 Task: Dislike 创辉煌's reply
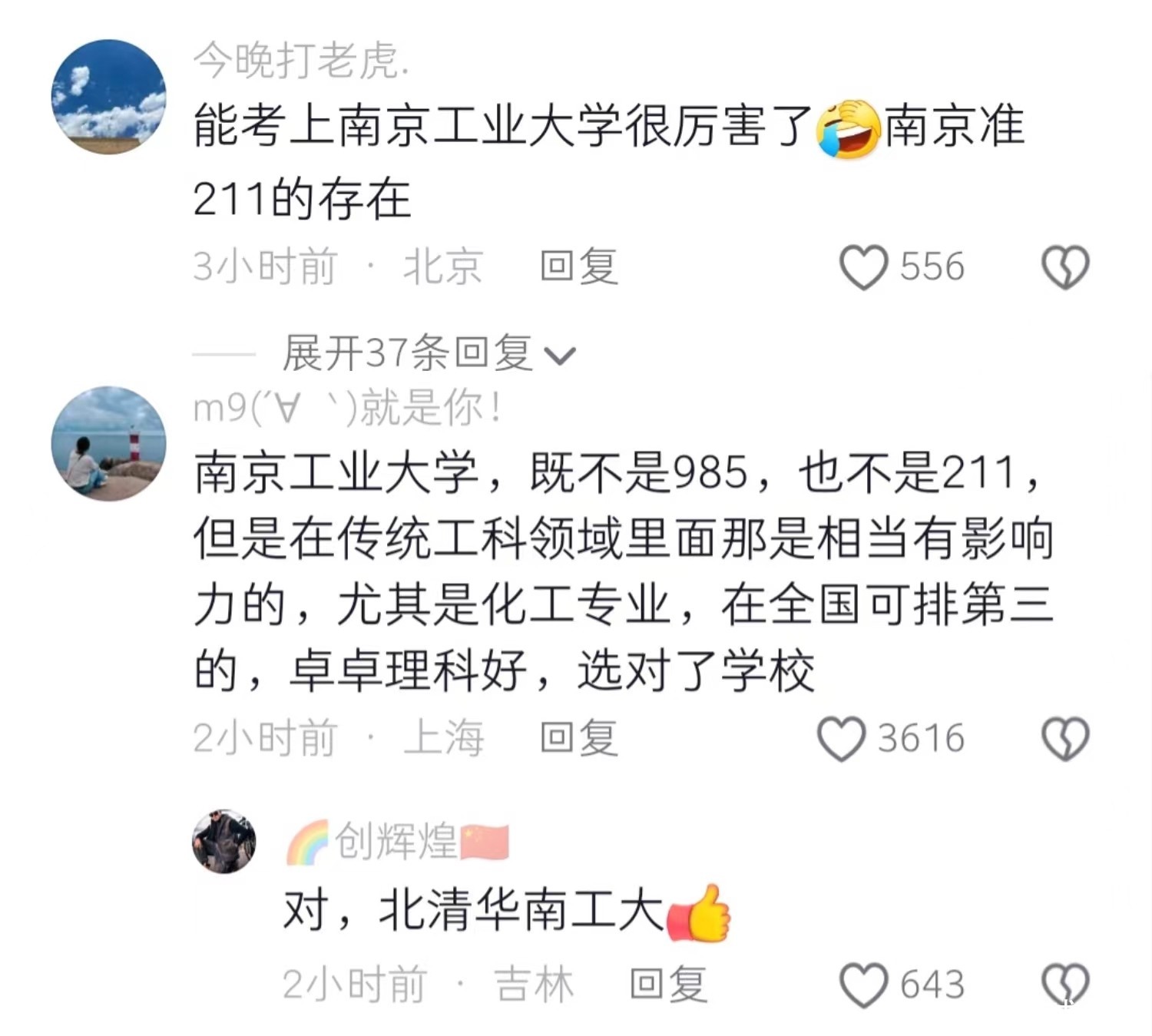[1065, 985]
